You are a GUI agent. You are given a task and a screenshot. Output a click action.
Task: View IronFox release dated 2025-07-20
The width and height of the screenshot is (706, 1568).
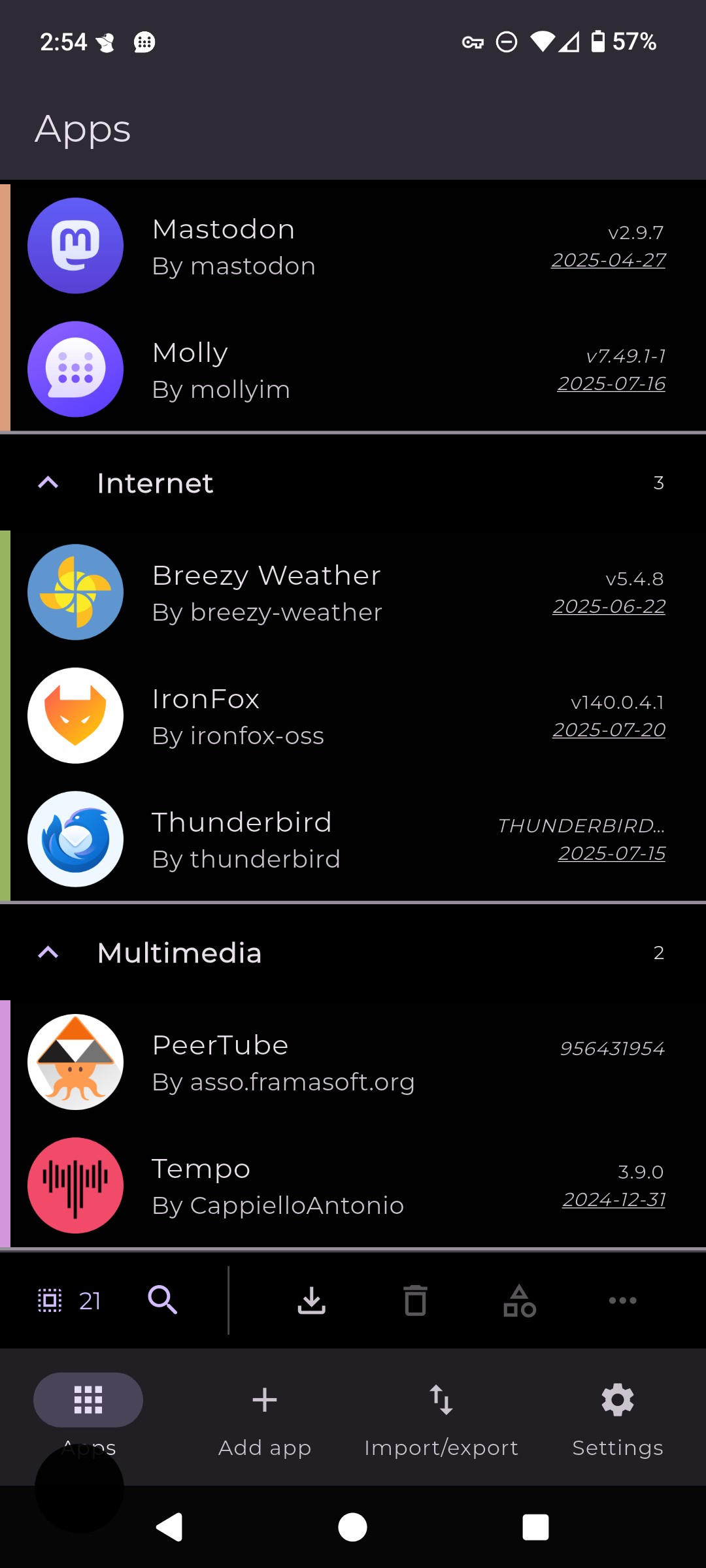click(x=609, y=730)
